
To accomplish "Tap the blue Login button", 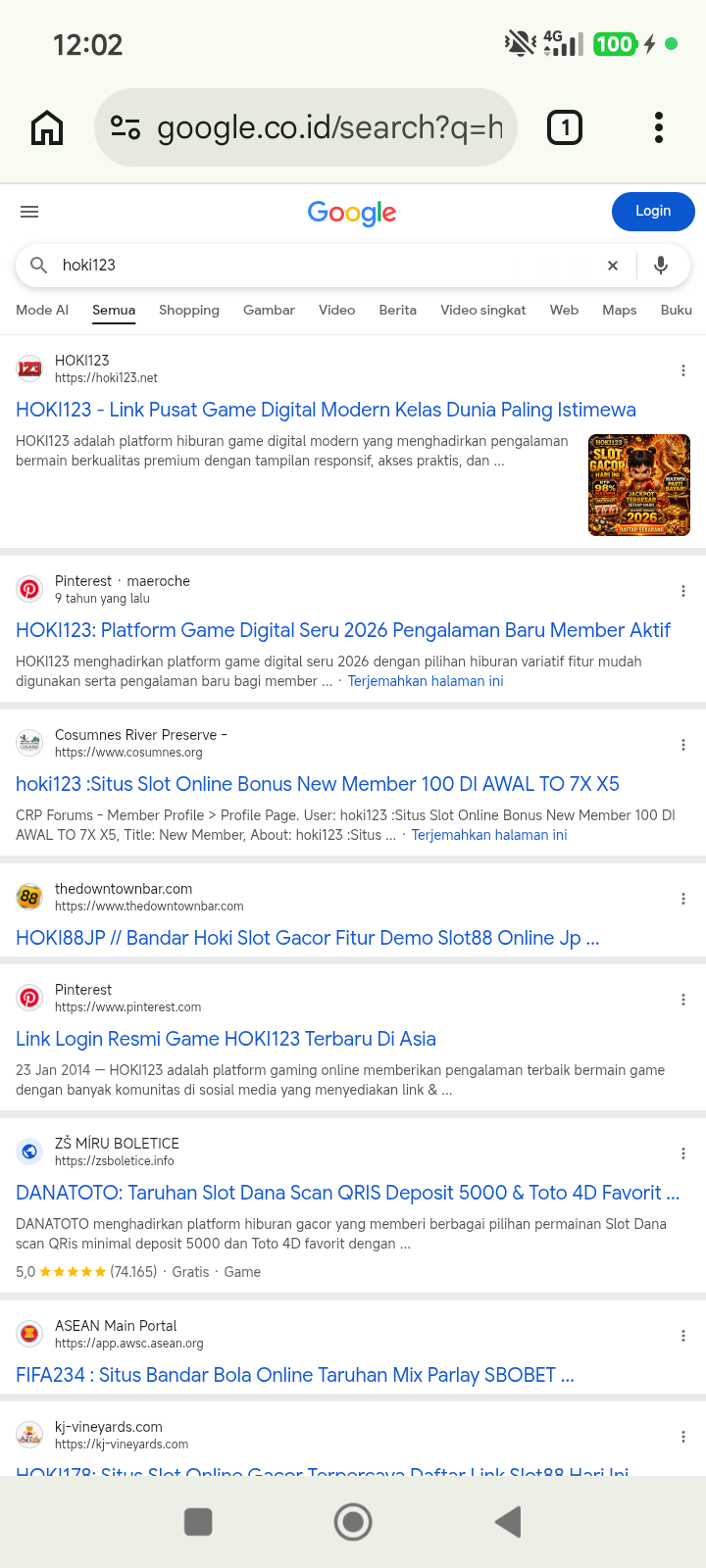I will [653, 212].
